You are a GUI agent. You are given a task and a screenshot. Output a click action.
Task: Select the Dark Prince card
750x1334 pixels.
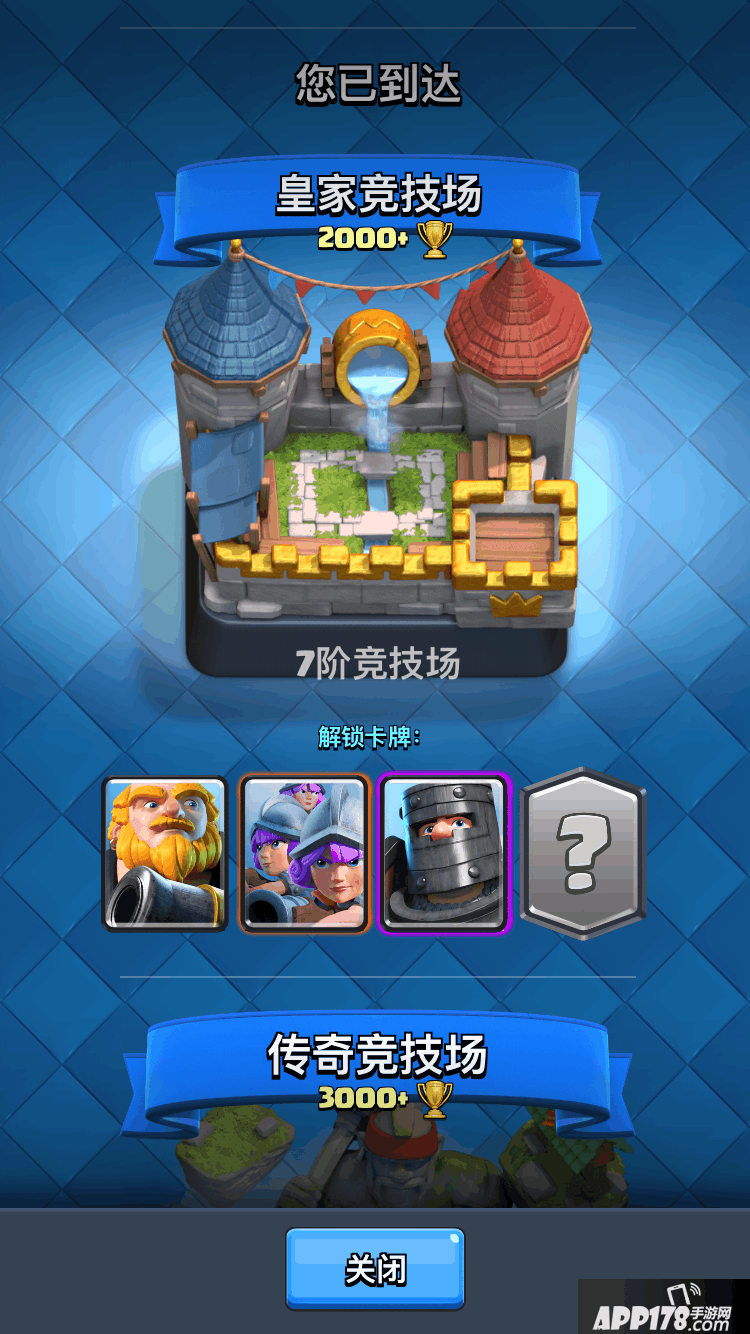point(445,854)
